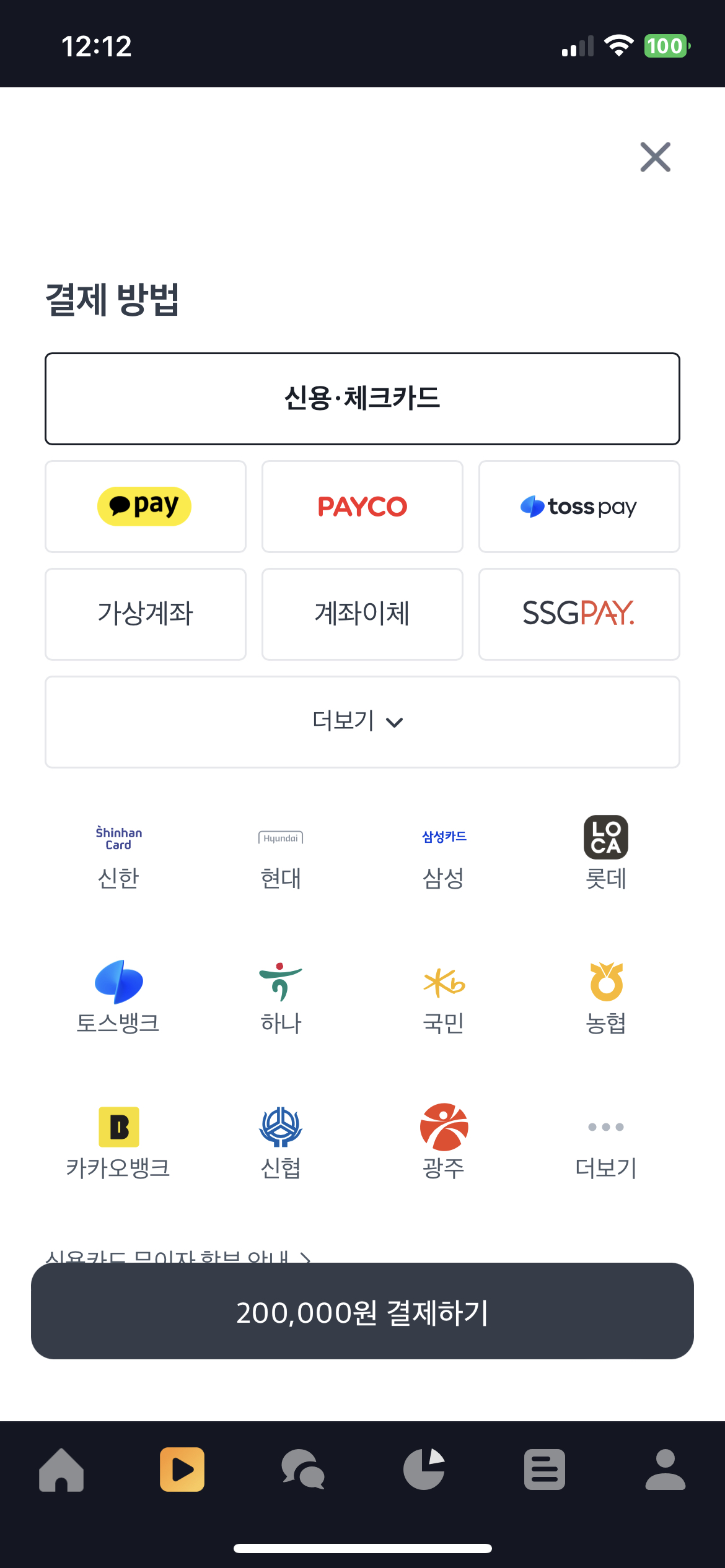Image resolution: width=725 pixels, height=1568 pixels.
Task: Select Kakao Pay payment method
Action: (x=145, y=506)
